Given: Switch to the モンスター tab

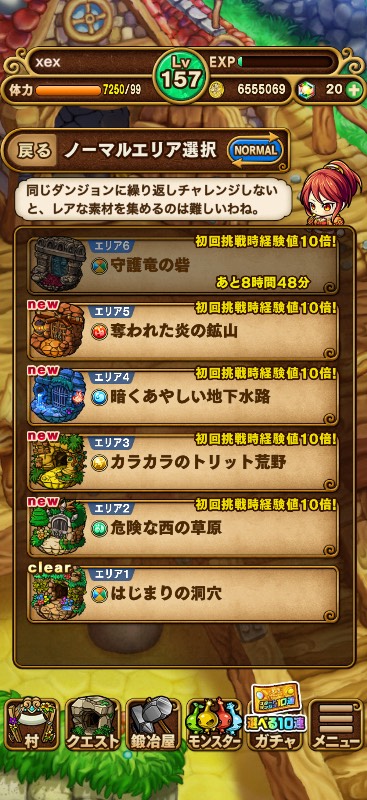Looking at the screenshot, I should tap(214, 725).
